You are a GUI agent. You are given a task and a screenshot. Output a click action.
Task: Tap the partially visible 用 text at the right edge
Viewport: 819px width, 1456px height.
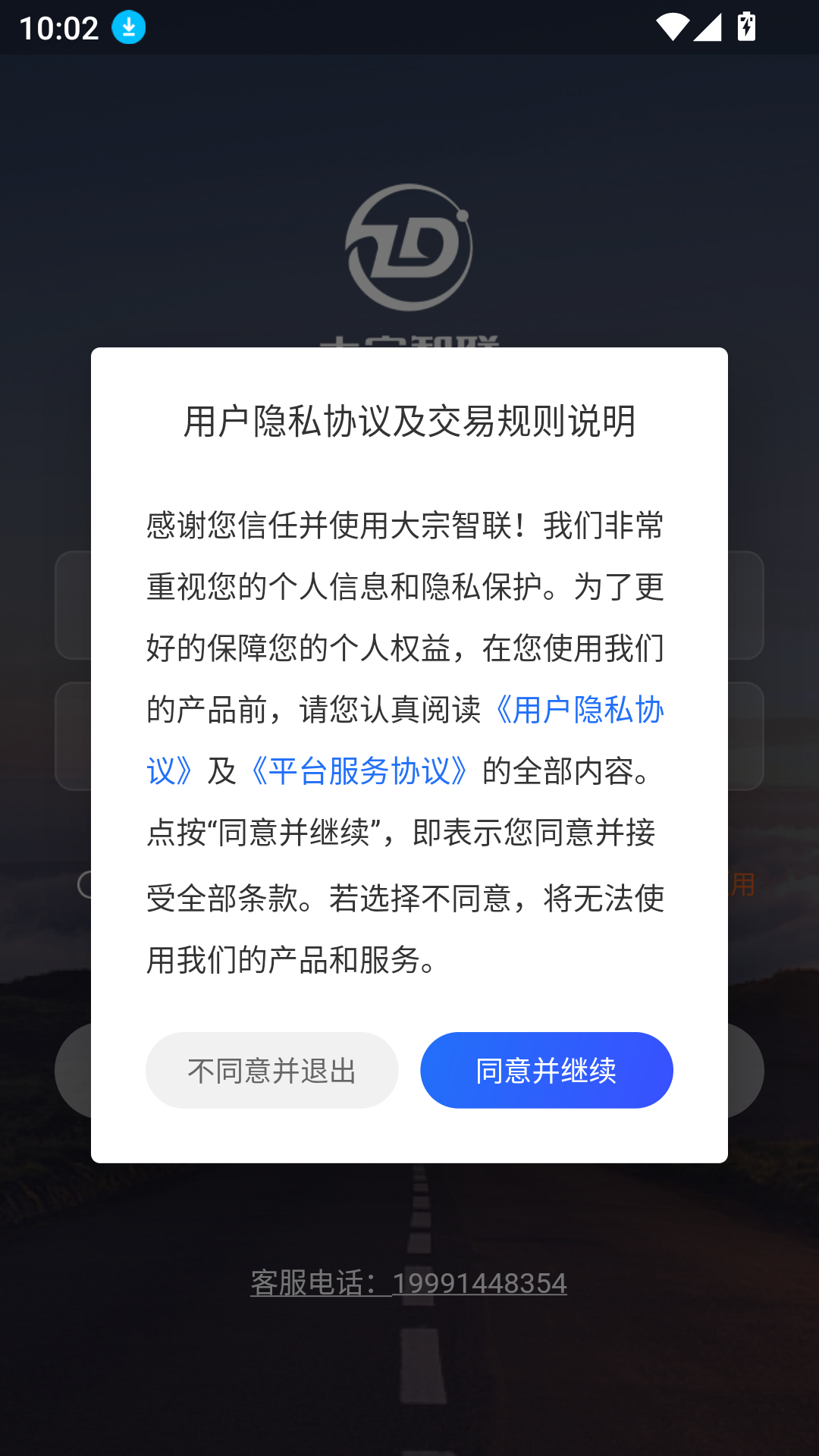[741, 884]
